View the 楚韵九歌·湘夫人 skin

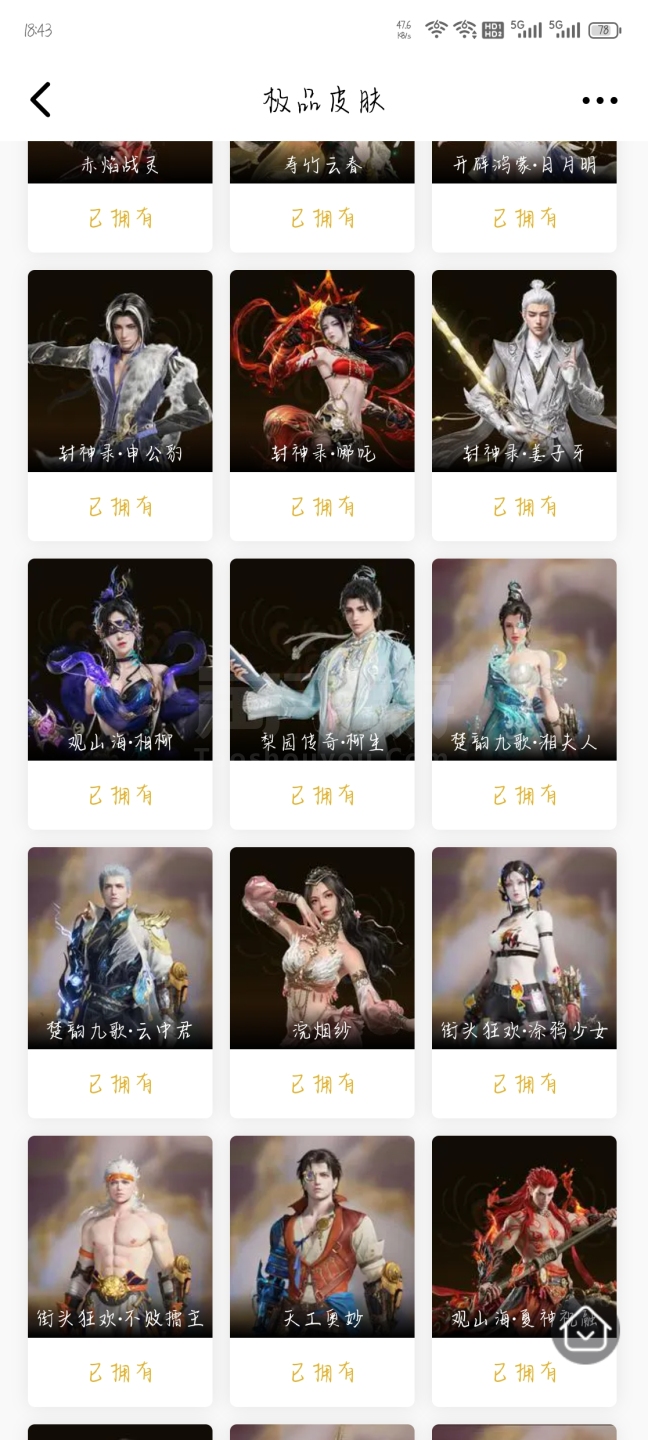click(524, 660)
